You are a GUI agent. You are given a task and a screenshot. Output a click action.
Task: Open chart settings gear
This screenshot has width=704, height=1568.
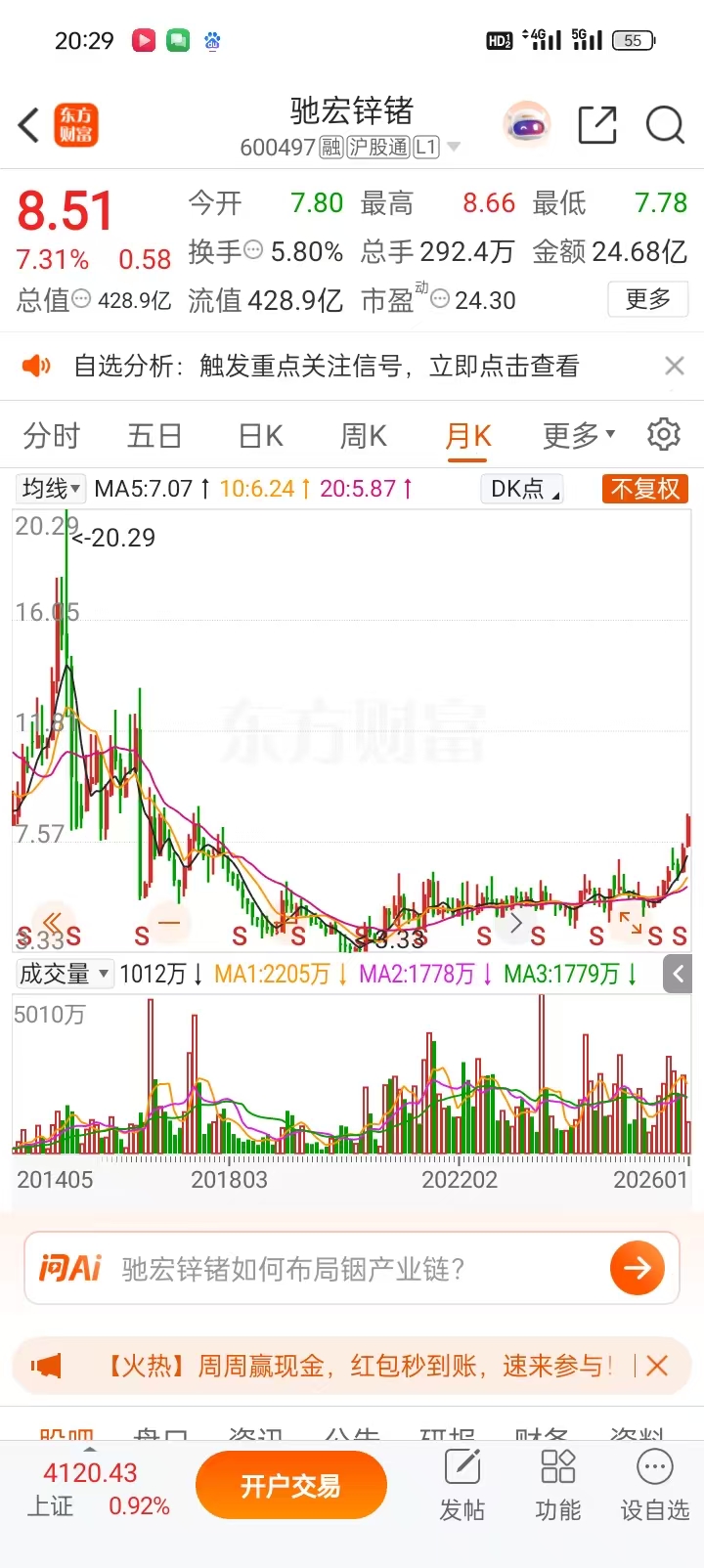(664, 434)
